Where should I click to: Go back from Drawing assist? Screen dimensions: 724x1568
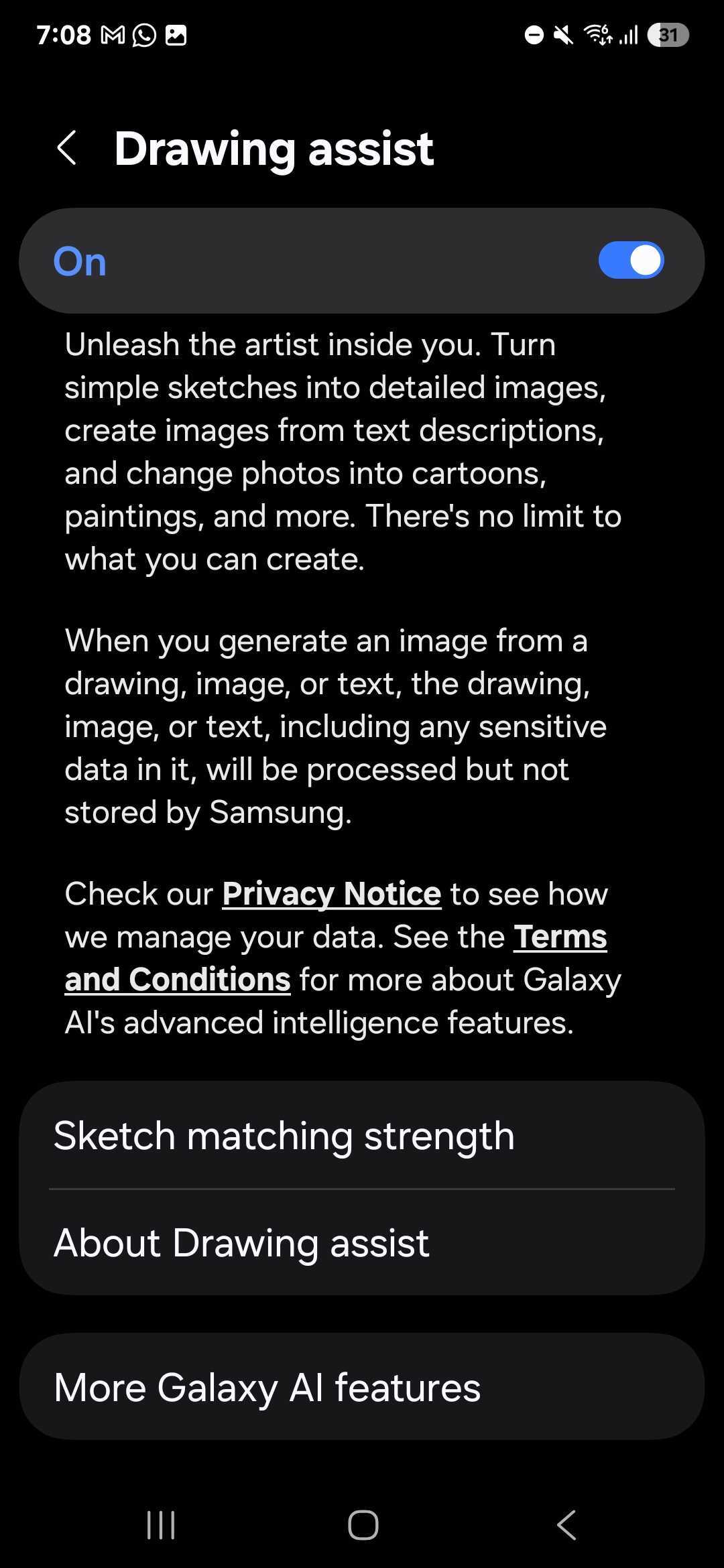pos(67,148)
